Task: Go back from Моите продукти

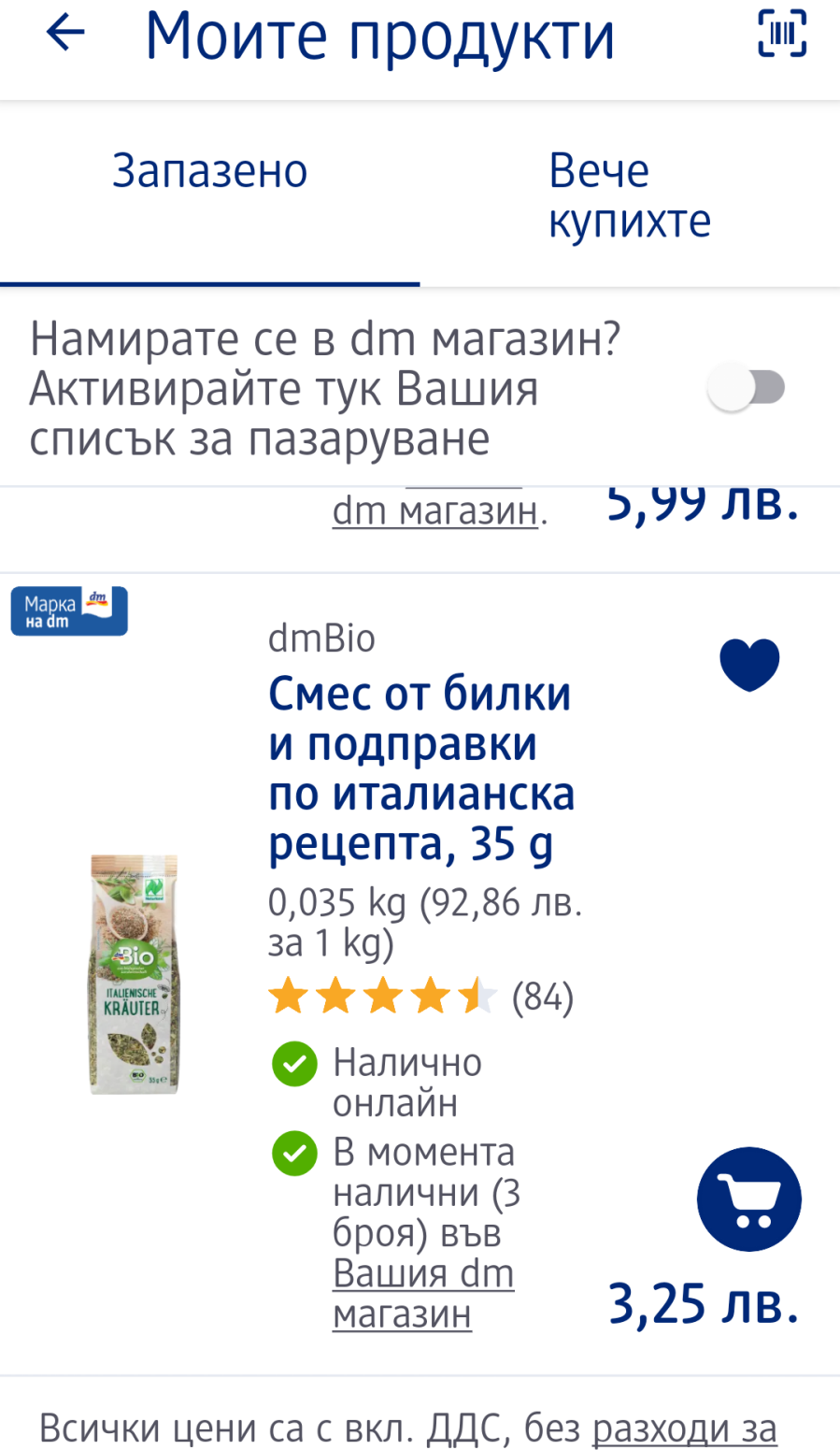Action: point(65,35)
